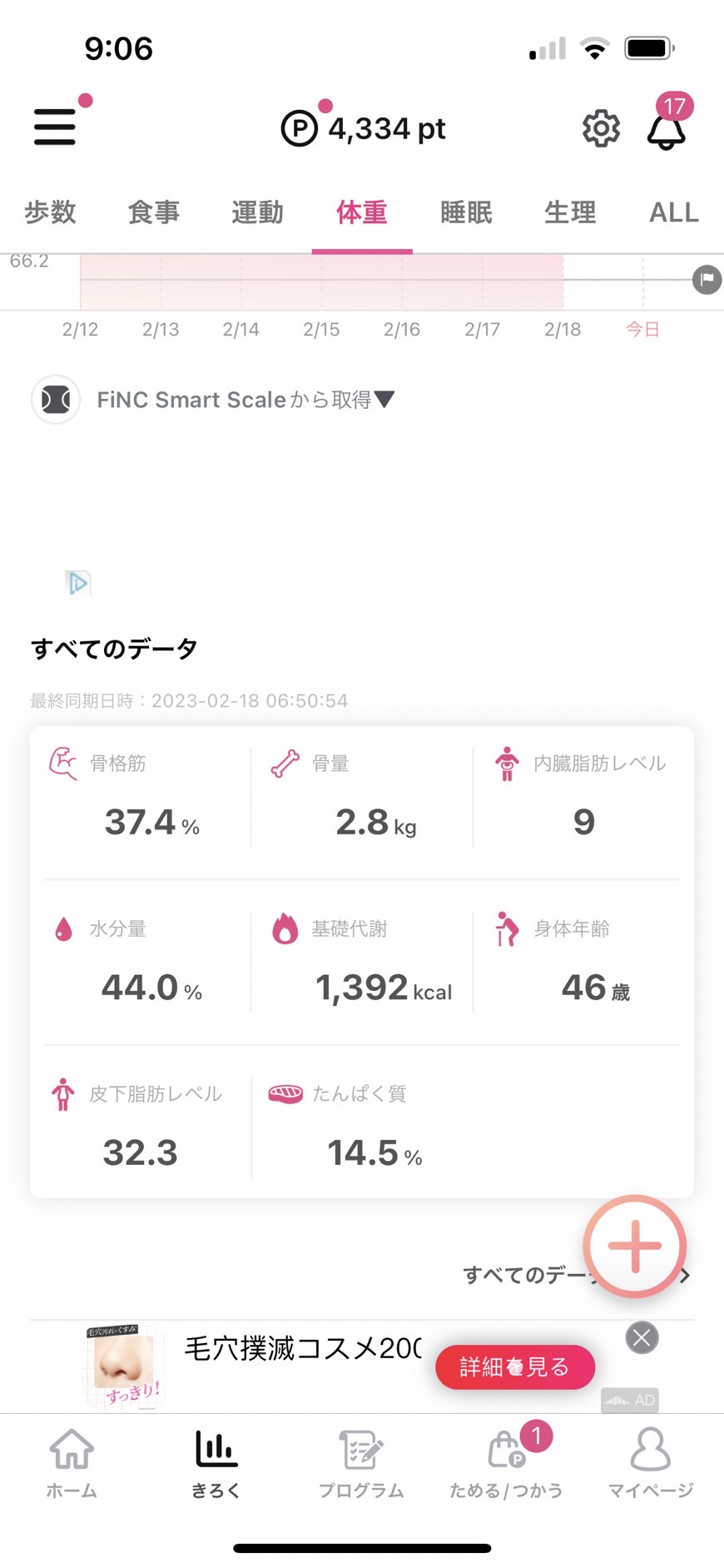Dismiss the cosmetics ad banner

pos(642,1338)
